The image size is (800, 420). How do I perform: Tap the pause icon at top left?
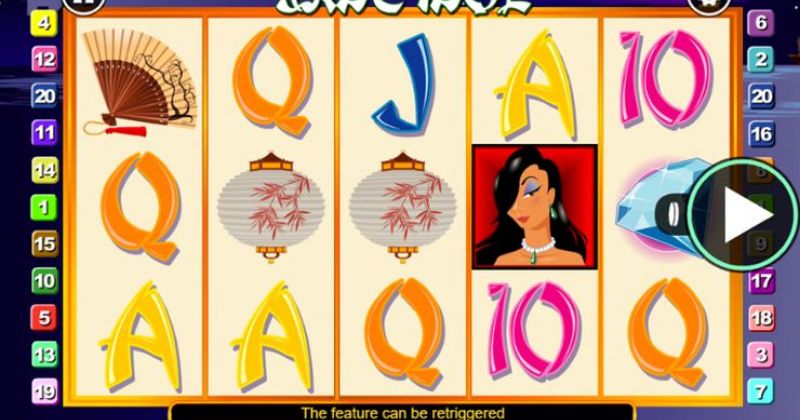83,4
